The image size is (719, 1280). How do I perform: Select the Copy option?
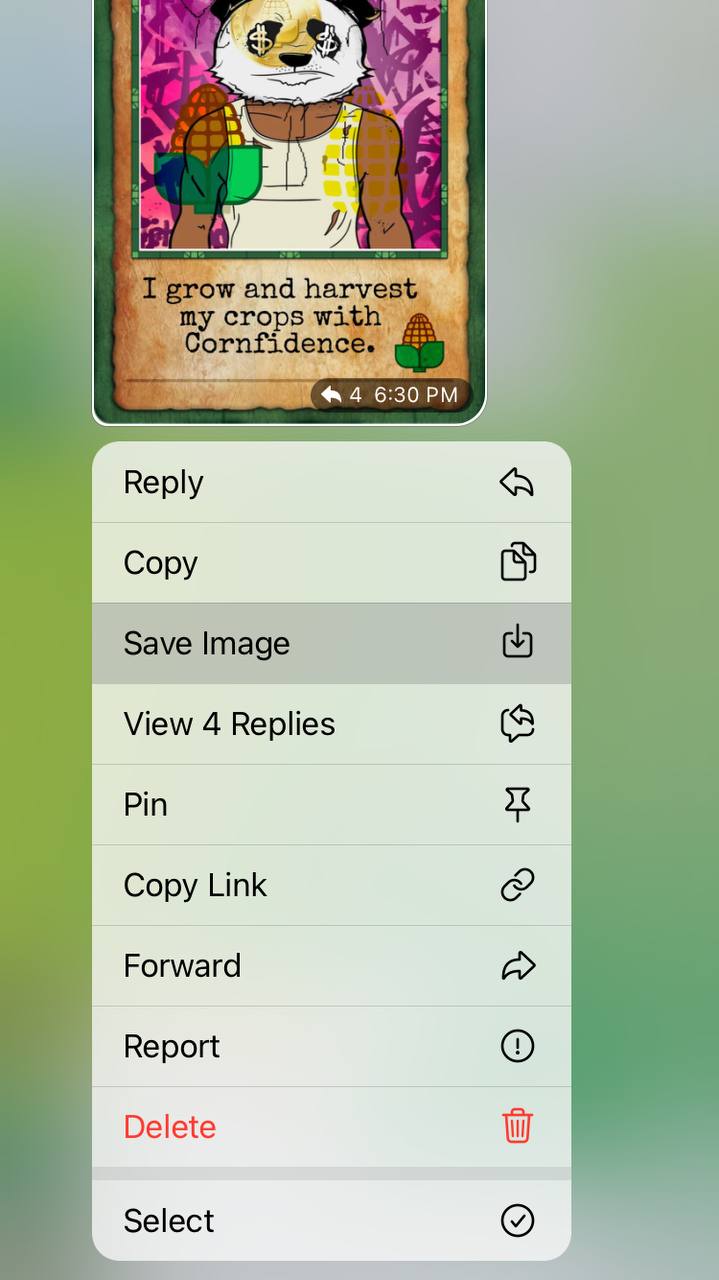pyautogui.click(x=331, y=563)
